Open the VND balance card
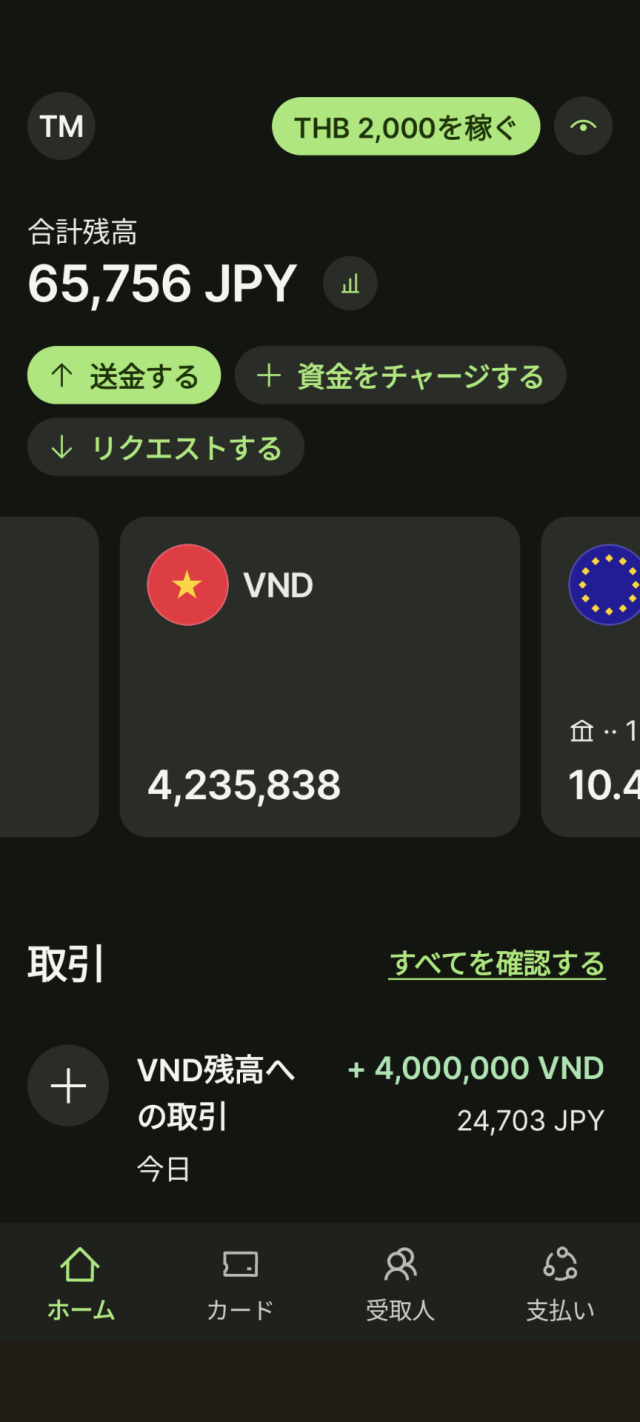This screenshot has height=1422, width=640. pyautogui.click(x=319, y=676)
